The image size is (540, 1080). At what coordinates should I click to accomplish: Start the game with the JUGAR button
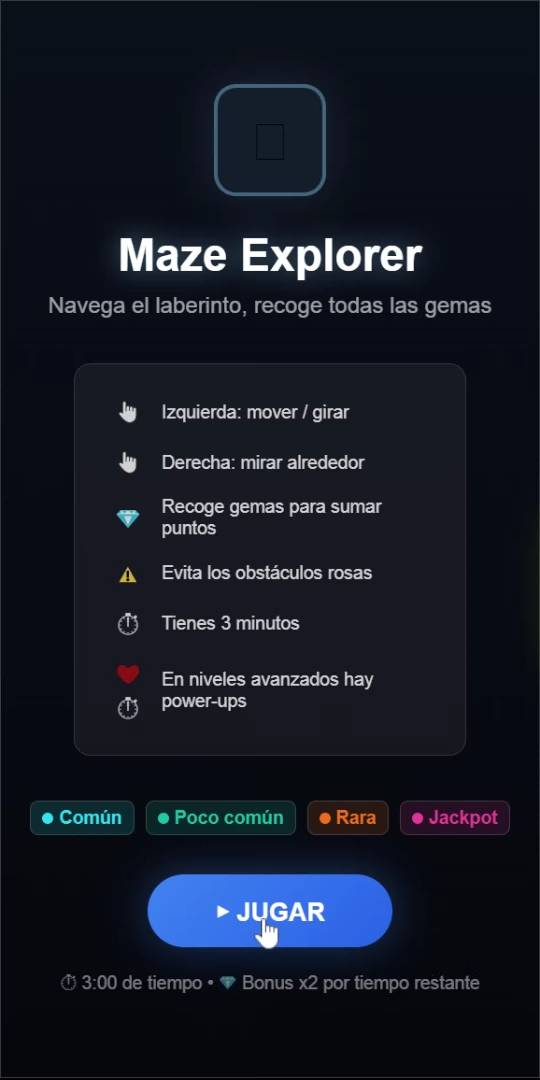[270, 911]
